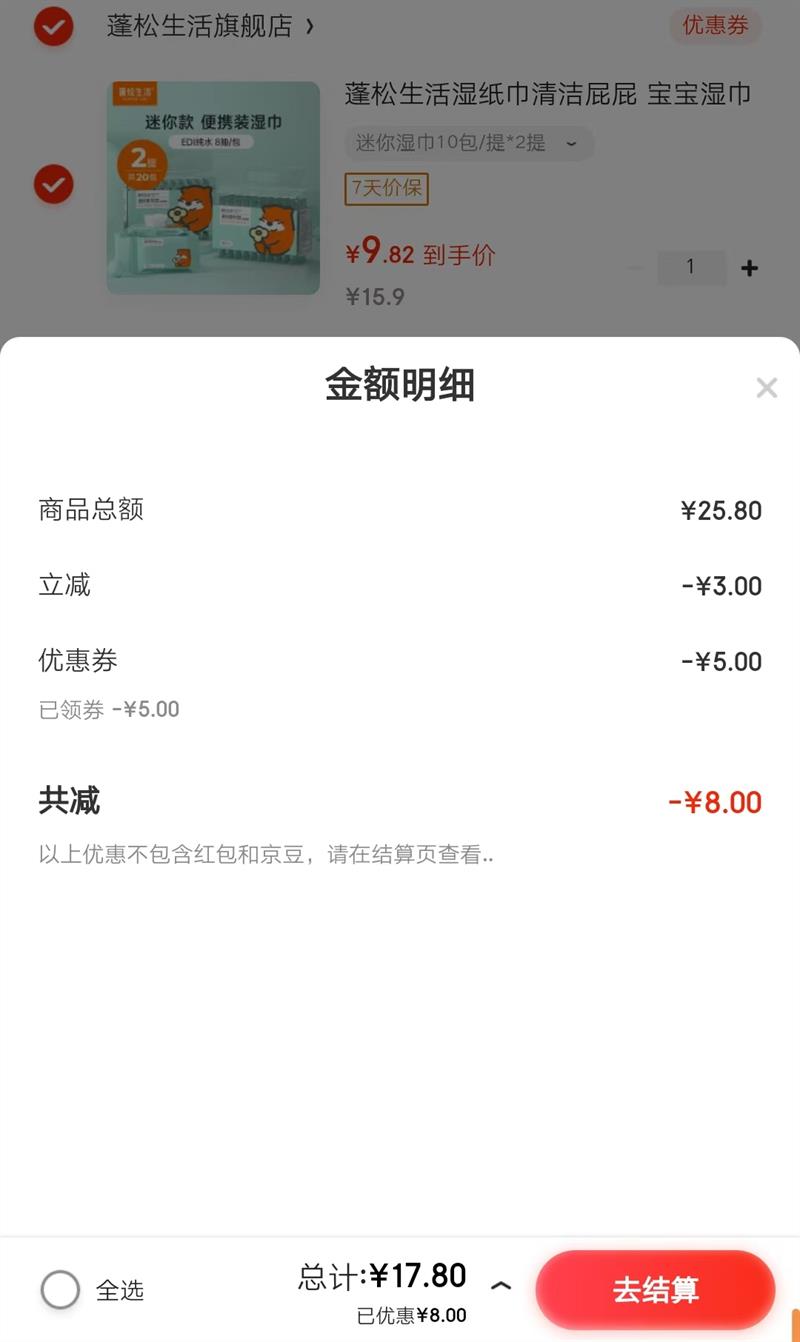Tap 去结算 to proceed to checkout
Viewport: 800px width, 1342px height.
655,1289
